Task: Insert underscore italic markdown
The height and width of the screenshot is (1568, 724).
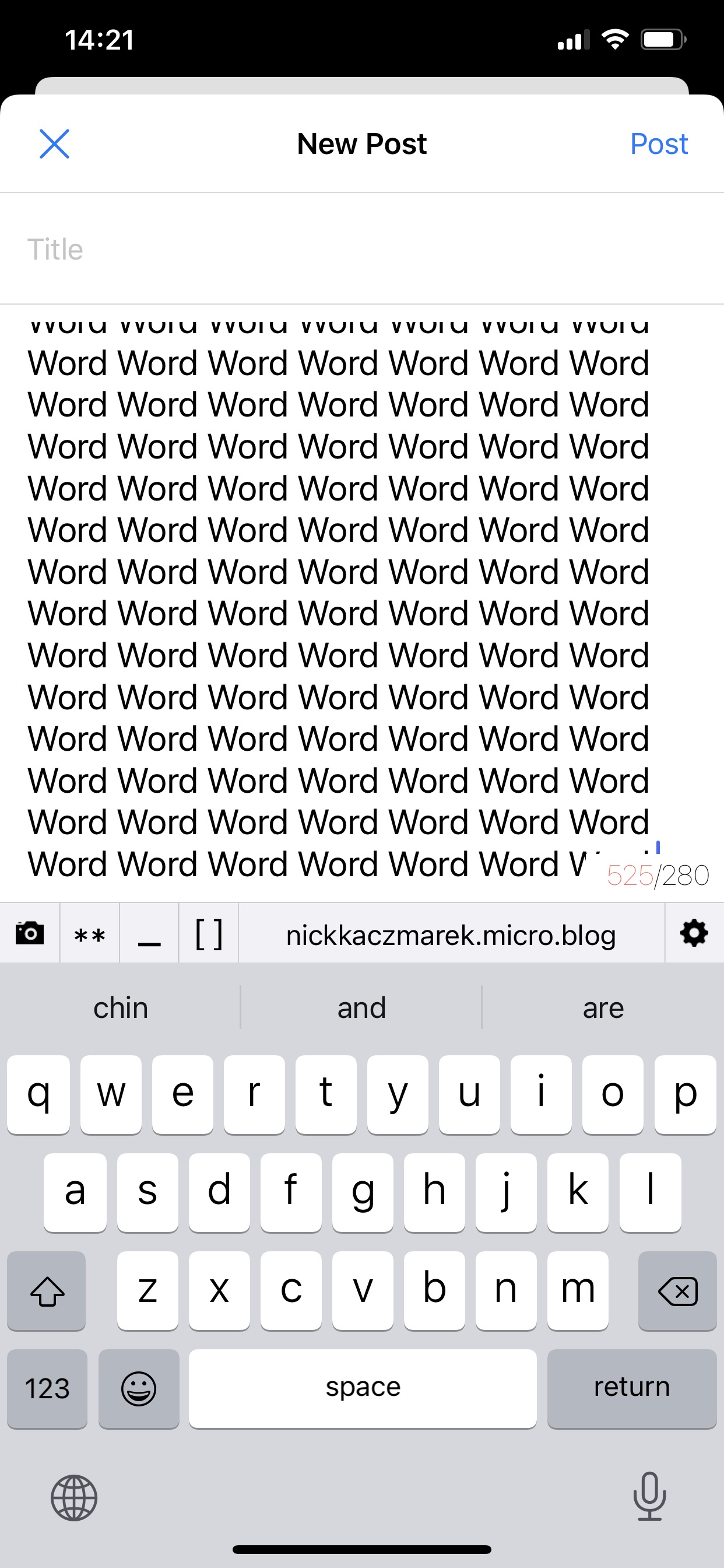Action: (x=149, y=933)
